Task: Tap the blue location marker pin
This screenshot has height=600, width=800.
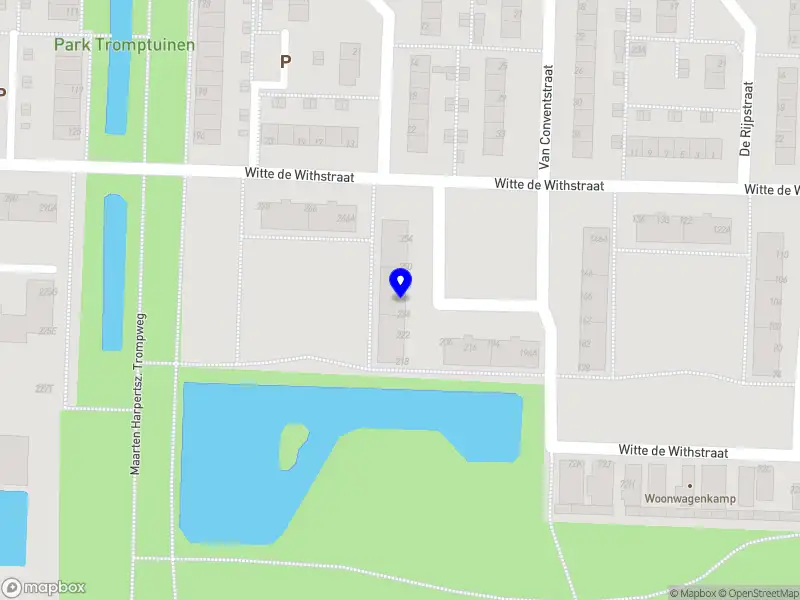Action: (400, 282)
